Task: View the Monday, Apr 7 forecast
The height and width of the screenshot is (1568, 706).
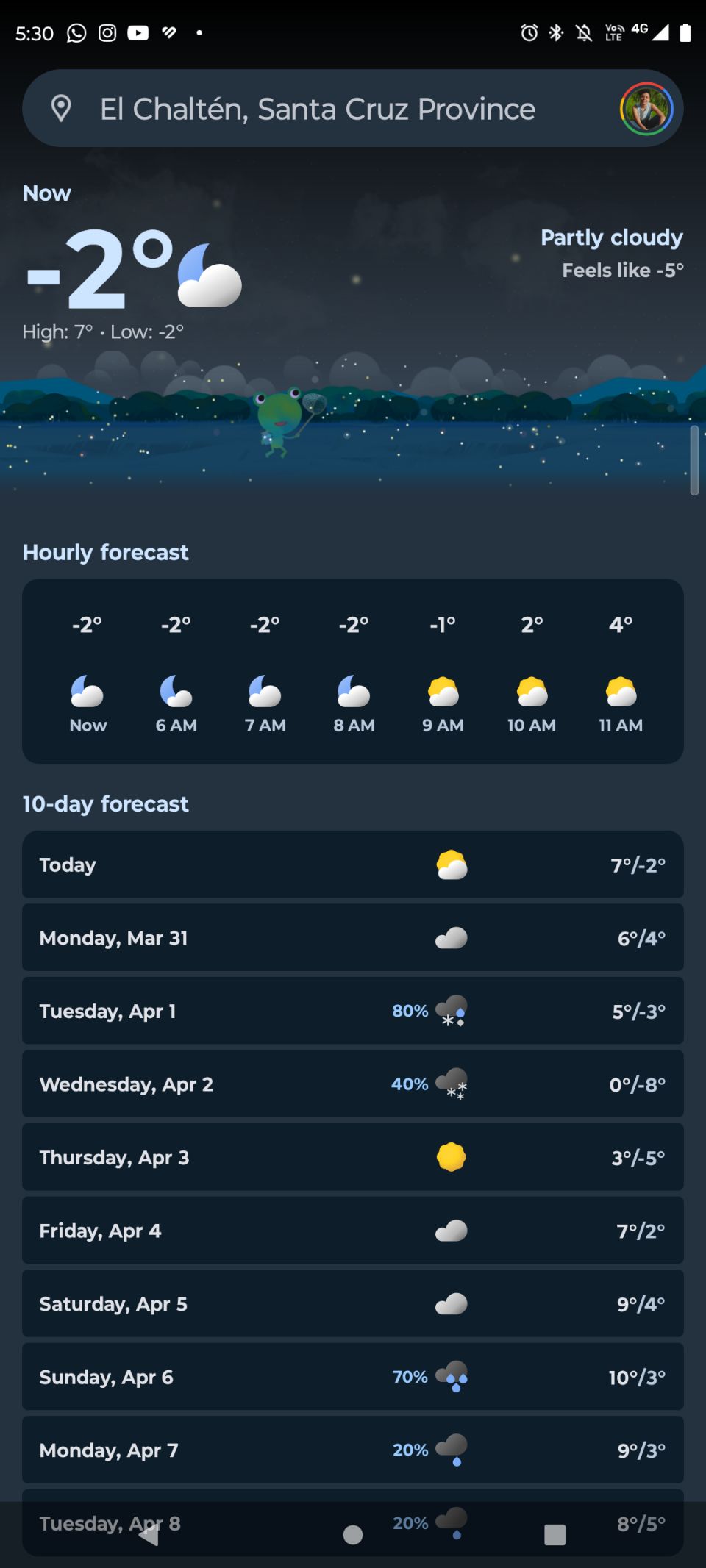Action: tap(353, 1450)
